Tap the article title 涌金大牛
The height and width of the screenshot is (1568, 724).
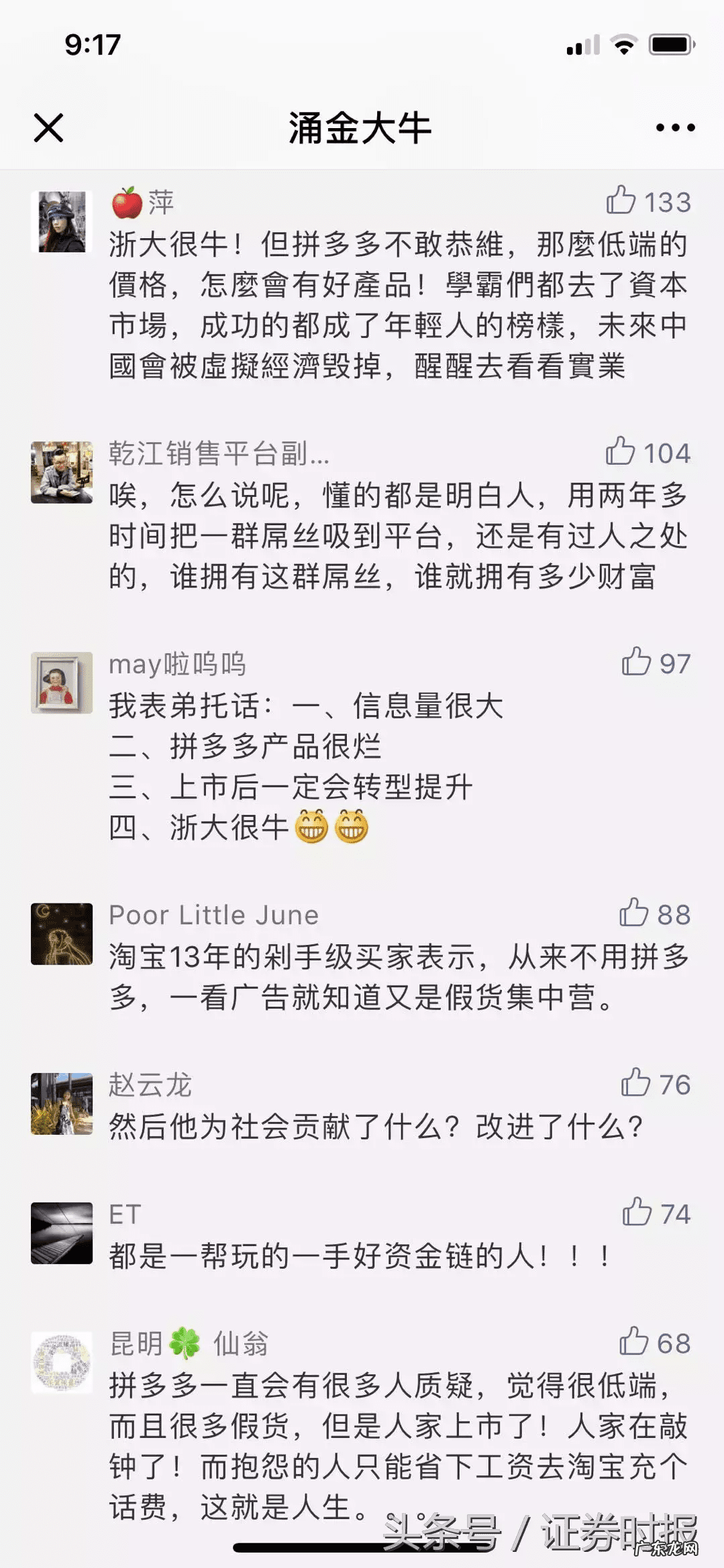pyautogui.click(x=362, y=126)
